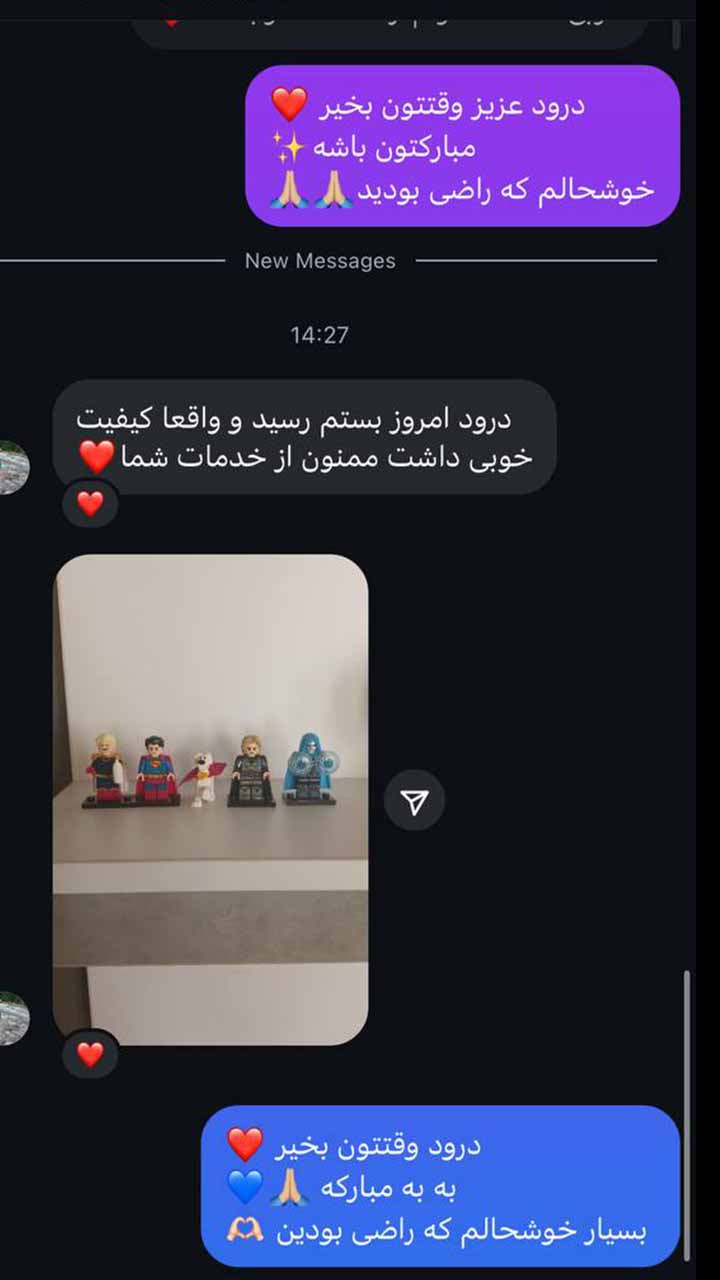This screenshot has height=1280, width=720.
Task: Tap the heart reaction under the text message
Action: pos(90,504)
